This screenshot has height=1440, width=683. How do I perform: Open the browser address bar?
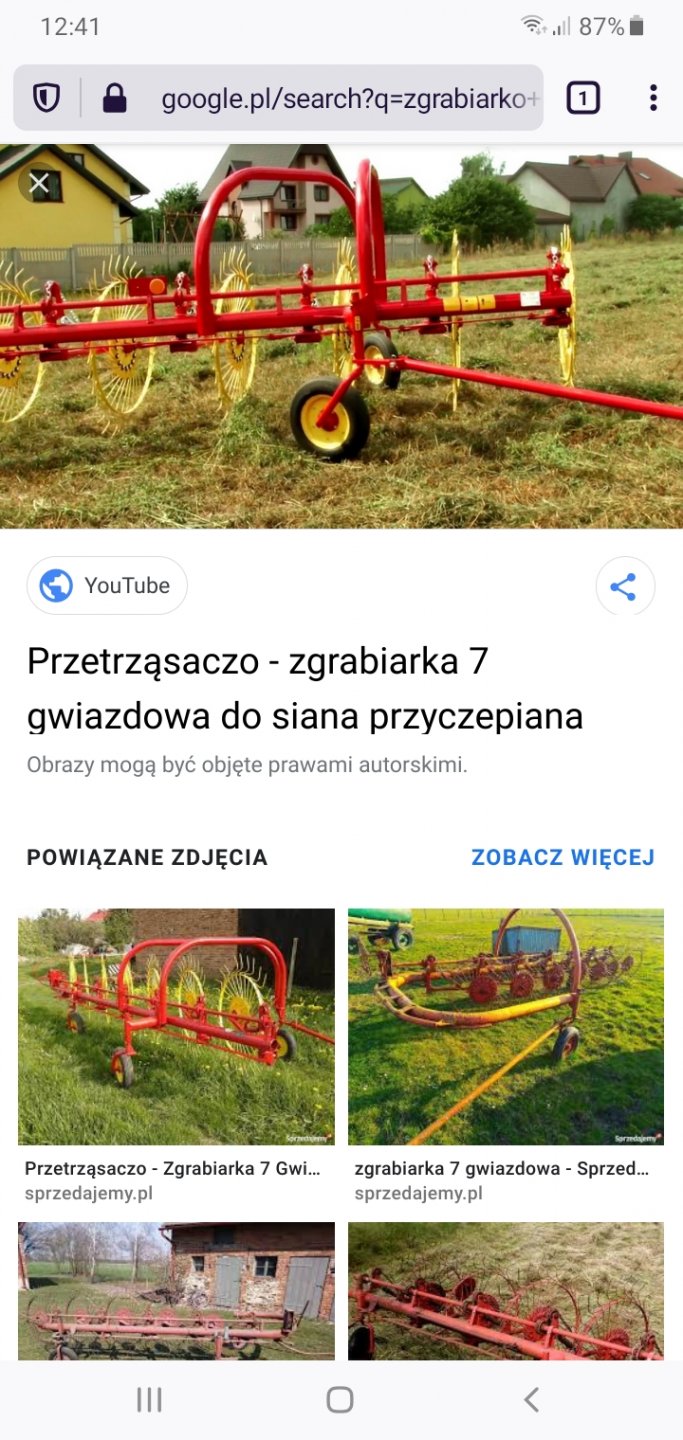tap(348, 98)
